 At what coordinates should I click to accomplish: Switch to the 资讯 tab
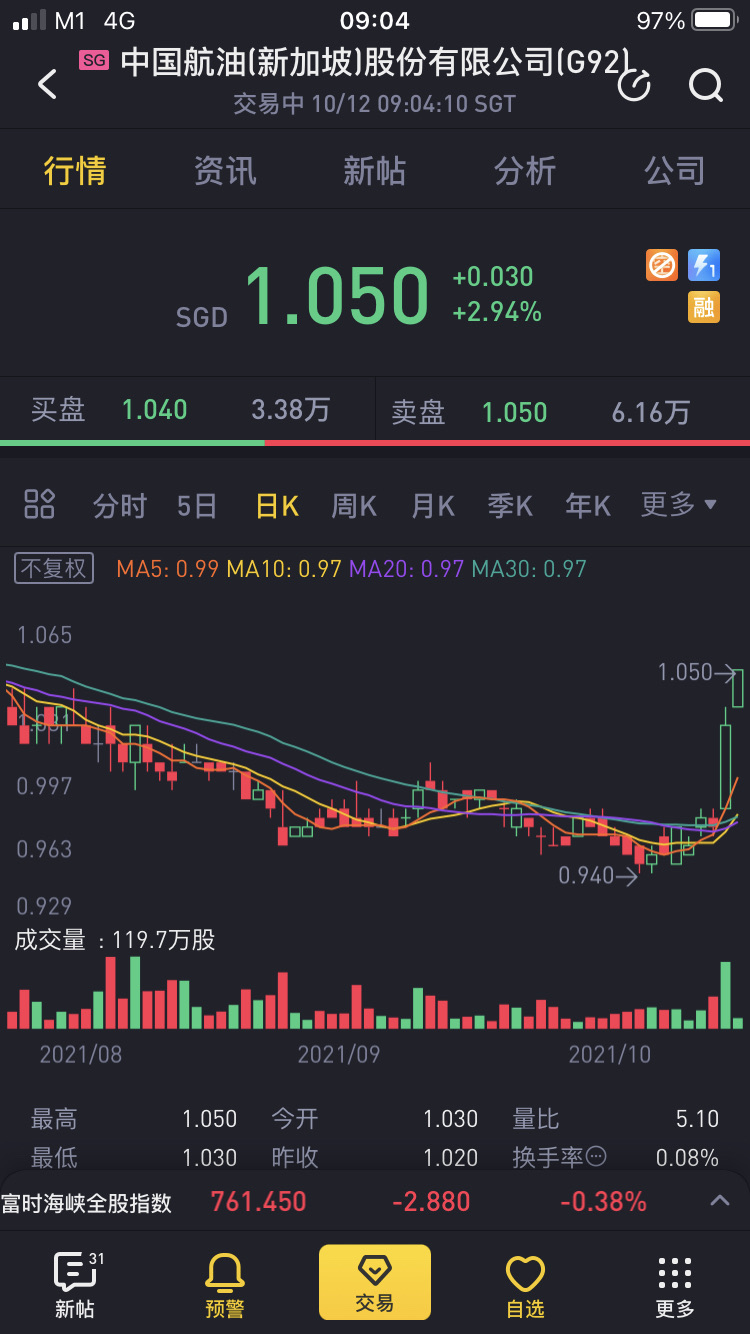[225, 171]
